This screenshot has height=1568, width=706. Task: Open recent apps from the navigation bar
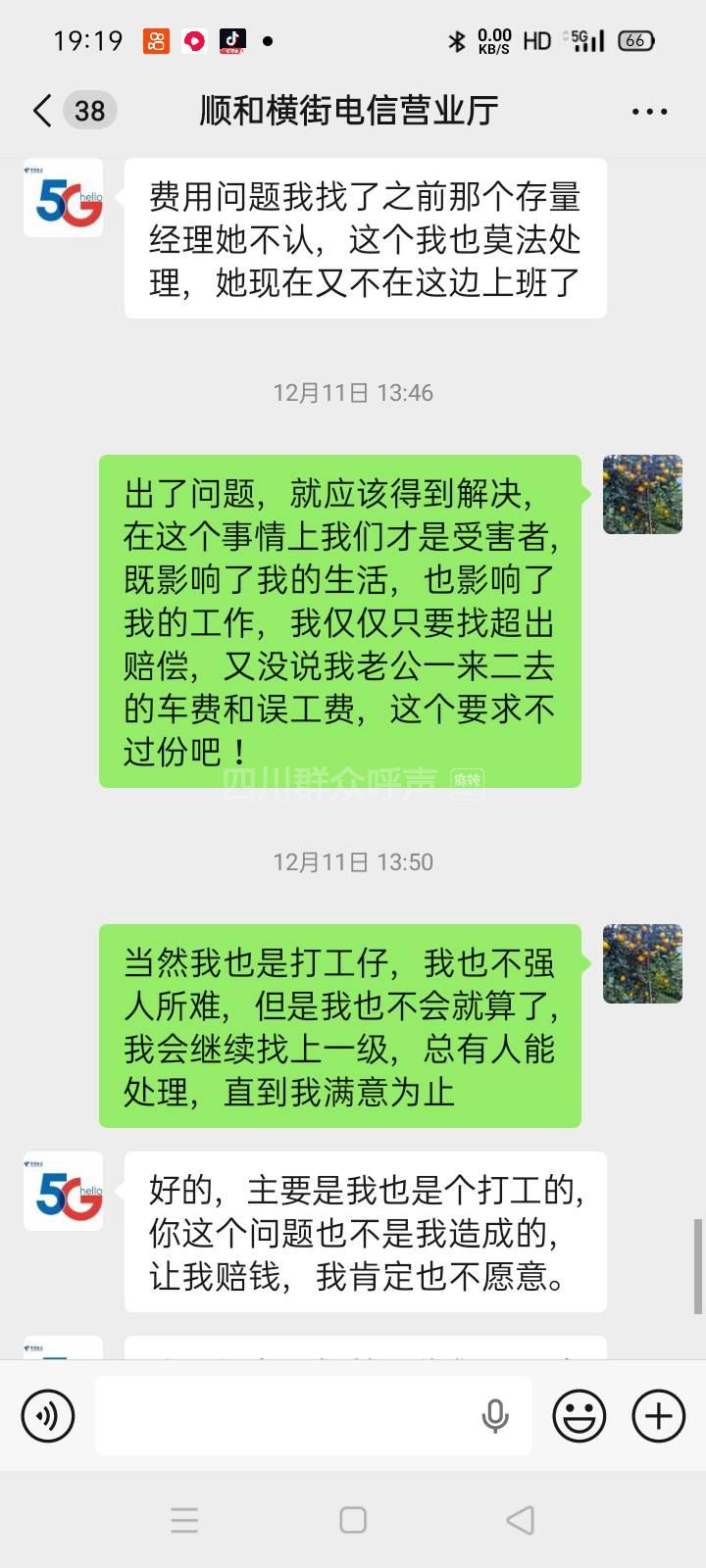tap(184, 1520)
